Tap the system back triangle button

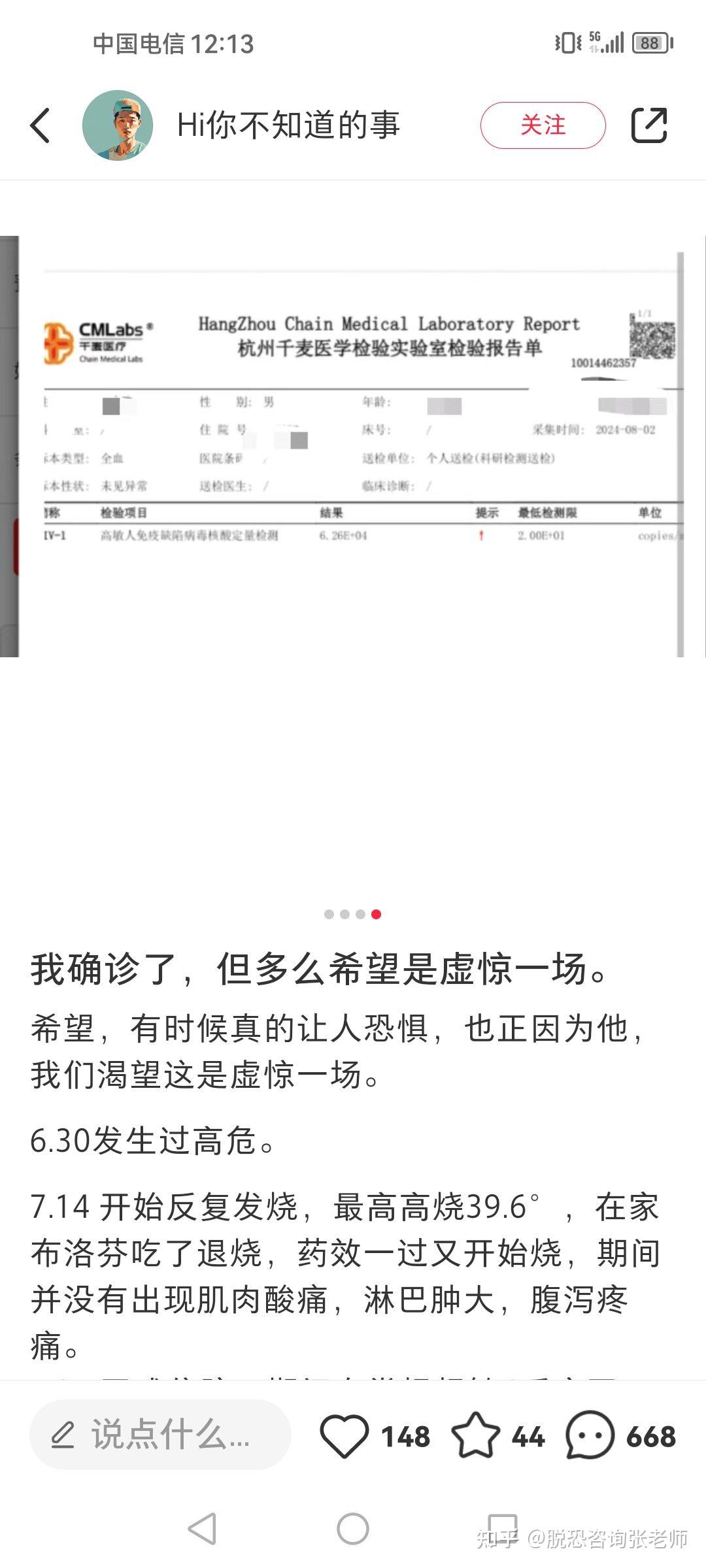tap(203, 1529)
